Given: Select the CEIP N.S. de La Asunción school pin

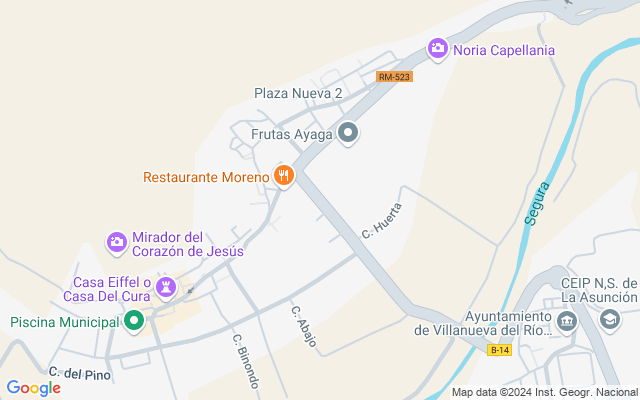Looking at the screenshot, I should coord(610,320).
